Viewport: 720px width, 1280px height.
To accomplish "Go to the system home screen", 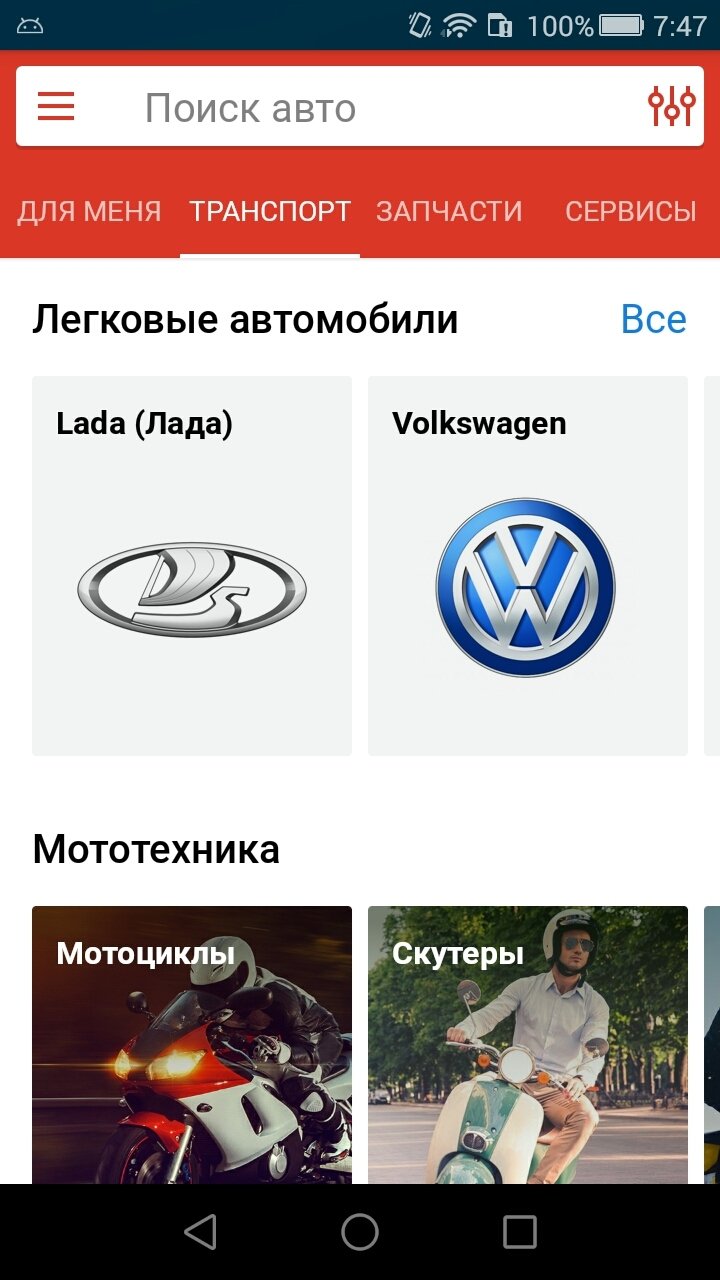I will (360, 1232).
